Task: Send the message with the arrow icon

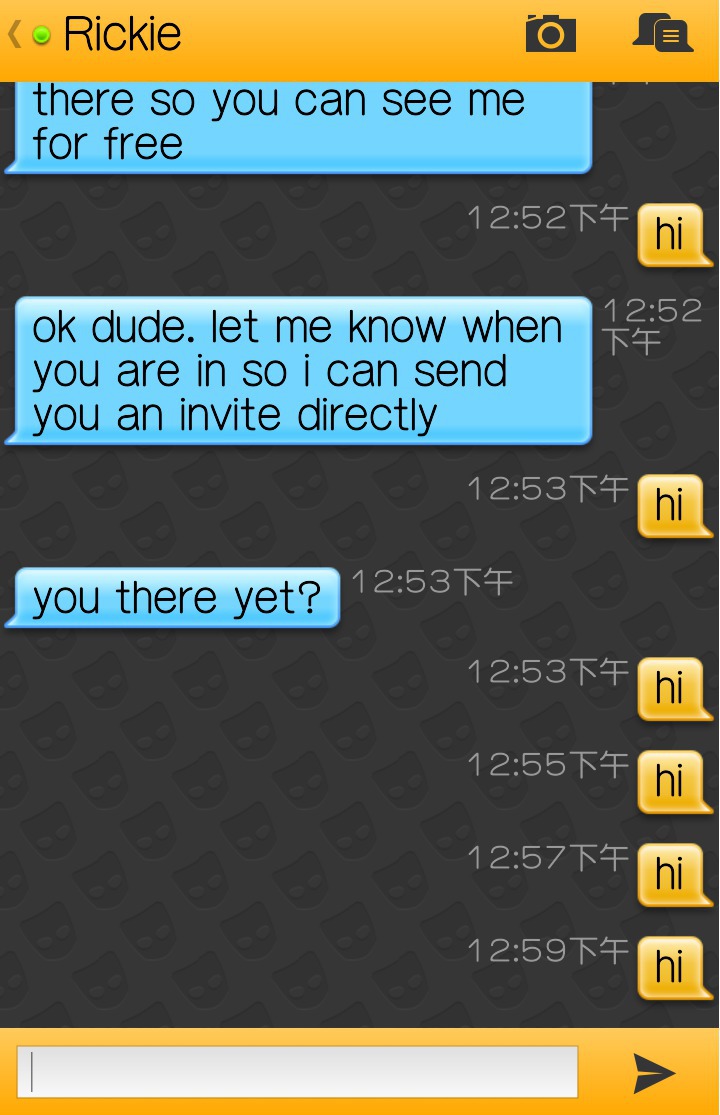Action: coord(654,1073)
